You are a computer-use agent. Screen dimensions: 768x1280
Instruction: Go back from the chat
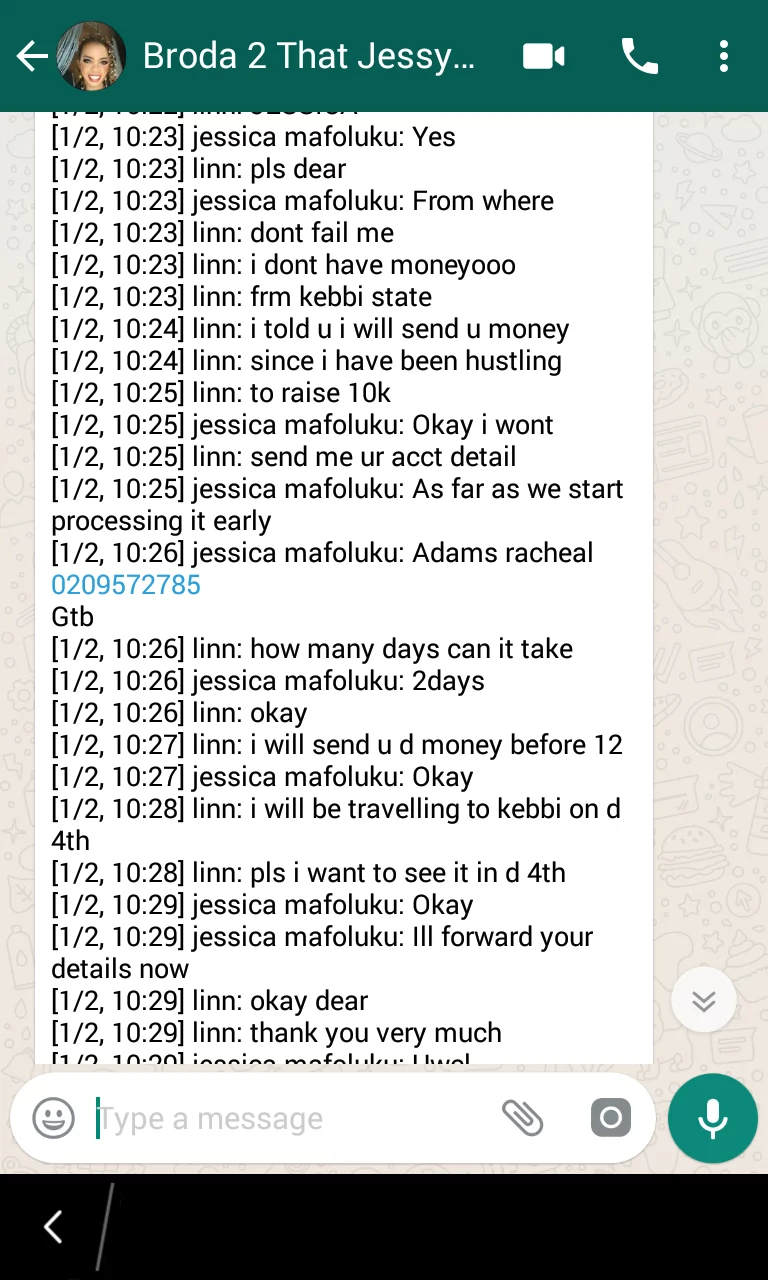click(x=32, y=56)
